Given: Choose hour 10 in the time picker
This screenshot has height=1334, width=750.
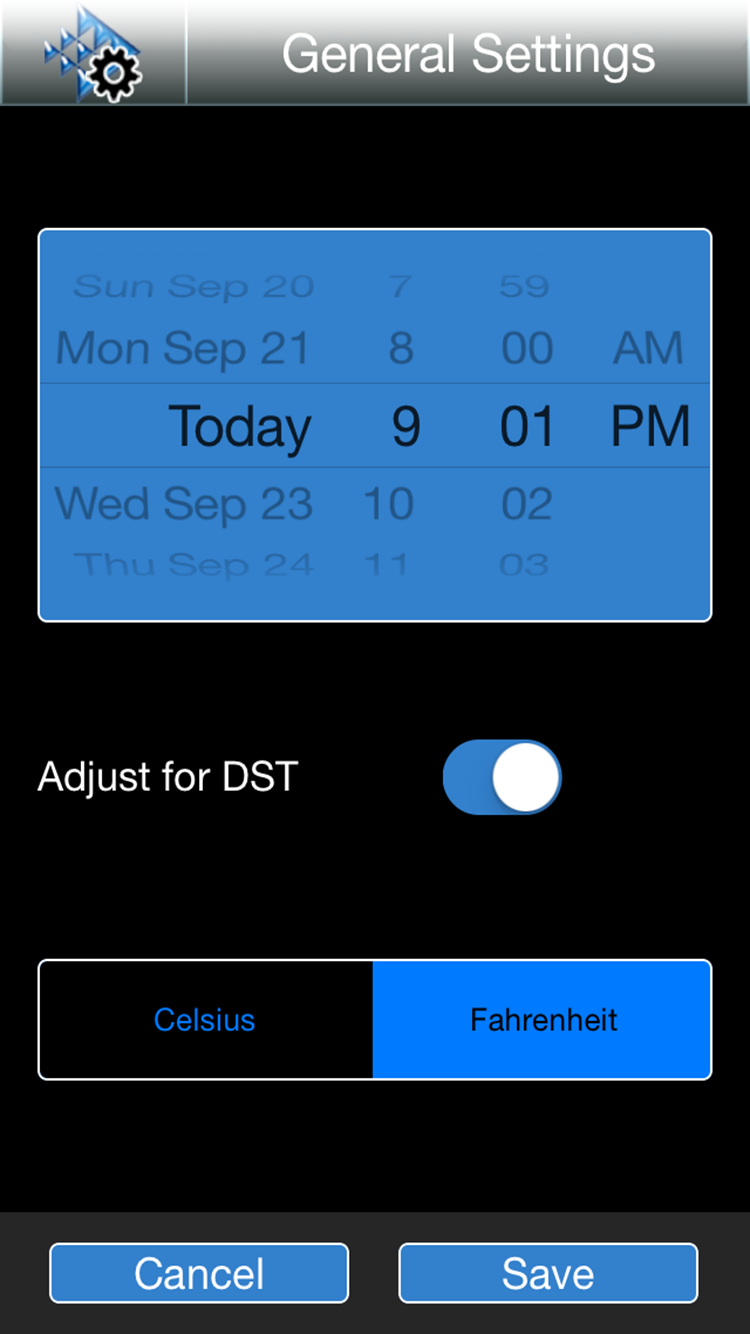Looking at the screenshot, I should pyautogui.click(x=389, y=504).
